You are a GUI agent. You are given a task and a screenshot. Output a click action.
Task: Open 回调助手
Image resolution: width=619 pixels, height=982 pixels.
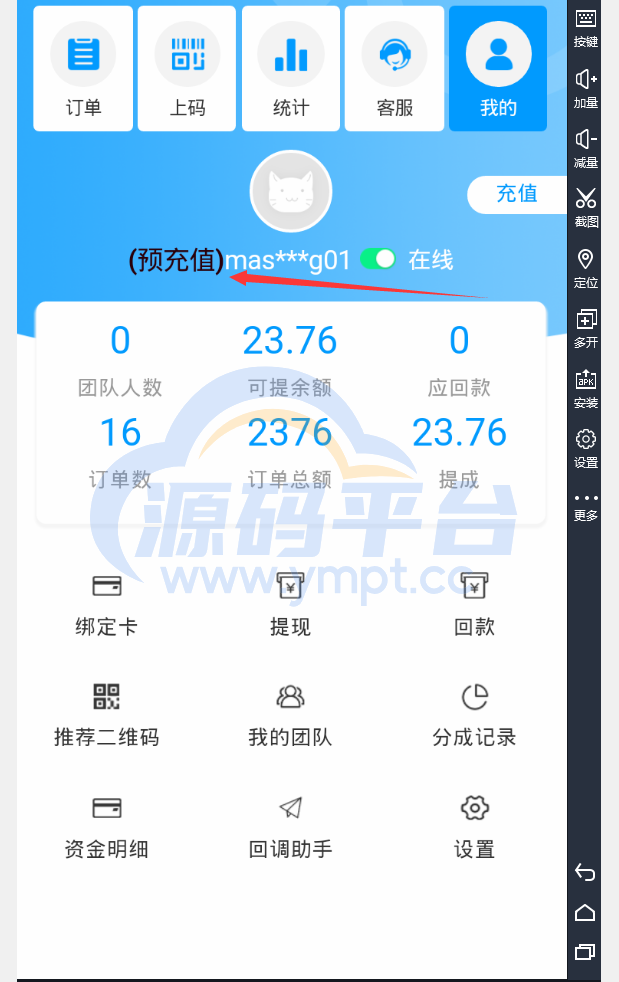pos(290,828)
